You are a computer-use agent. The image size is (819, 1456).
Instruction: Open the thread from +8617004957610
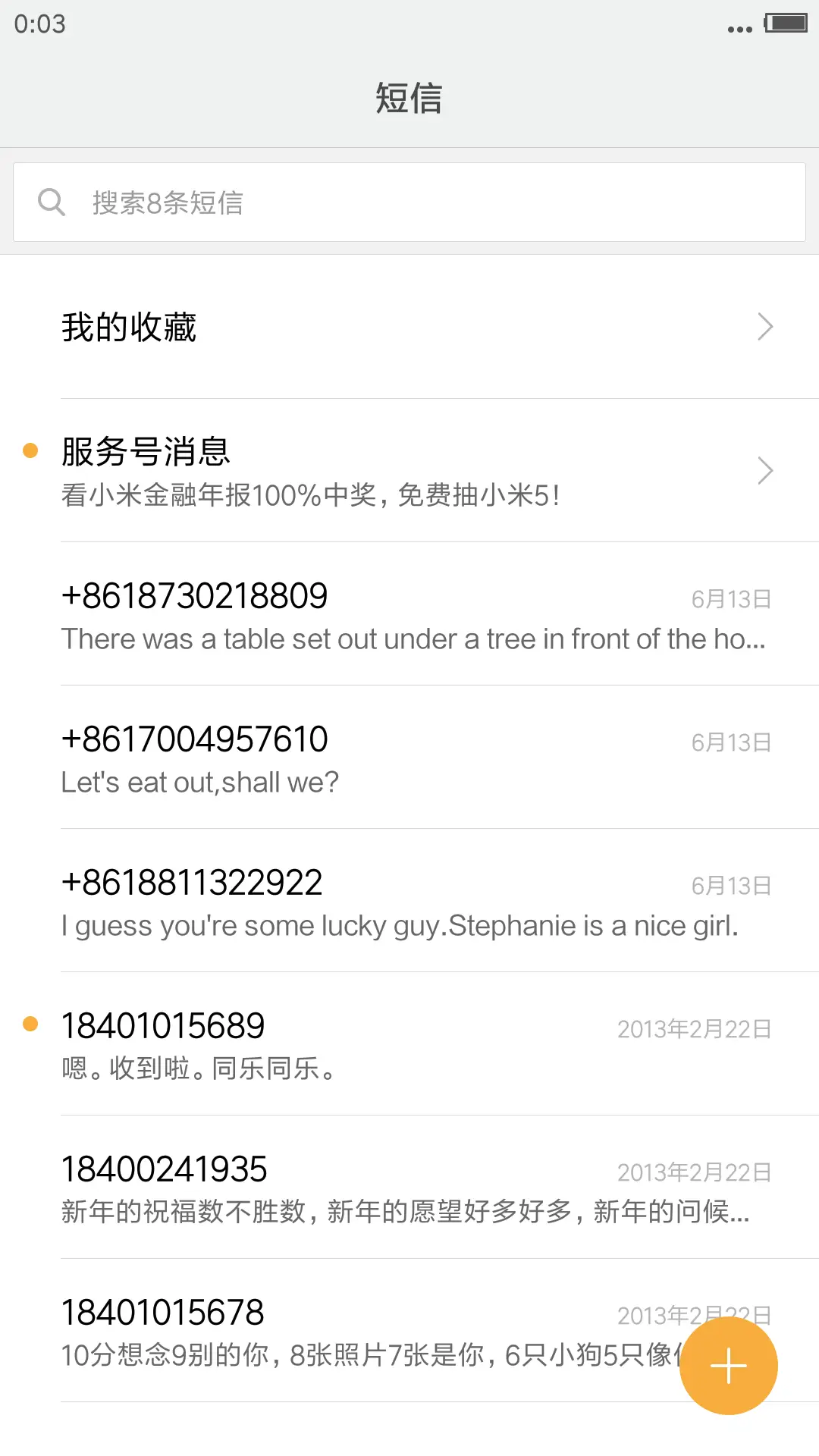point(409,758)
